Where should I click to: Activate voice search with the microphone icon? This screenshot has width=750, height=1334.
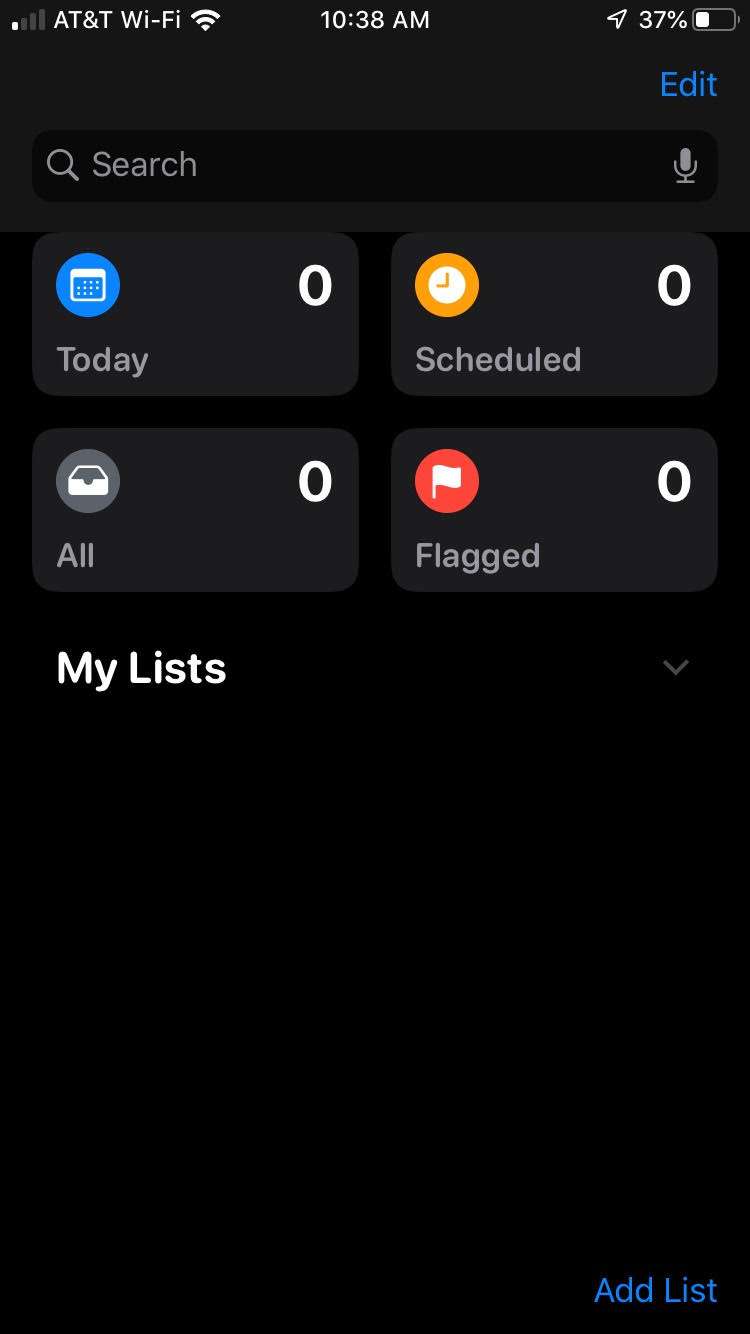(x=685, y=165)
